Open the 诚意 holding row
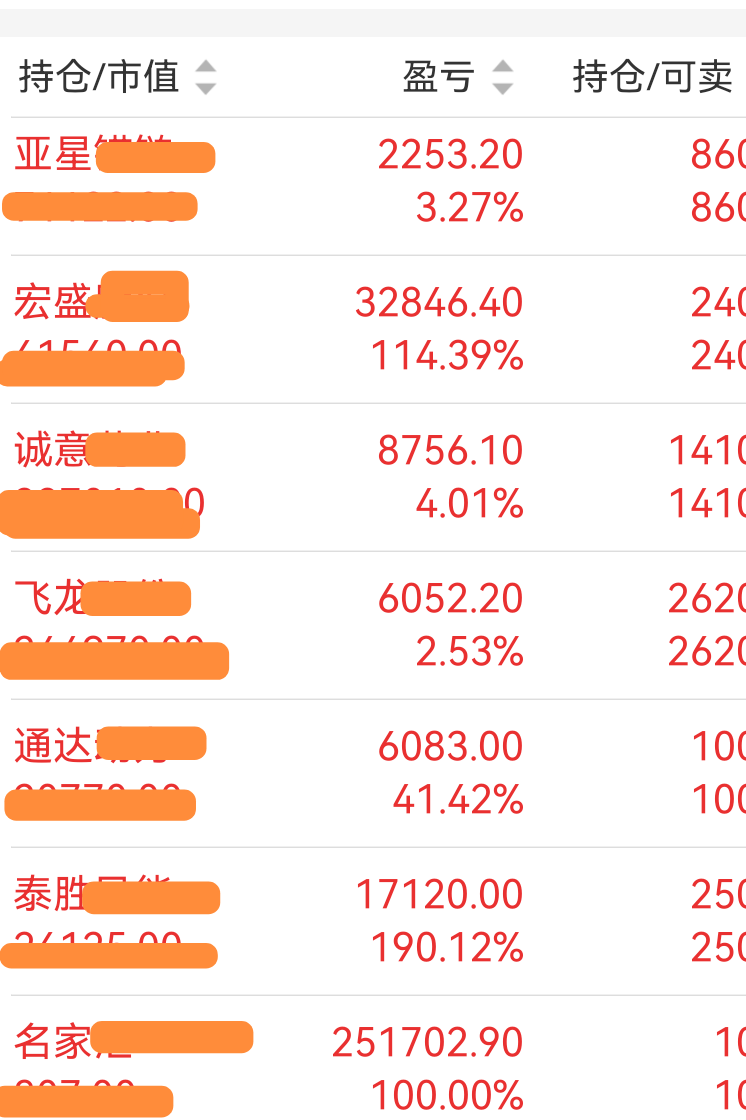The width and height of the screenshot is (746, 1120). click(373, 477)
